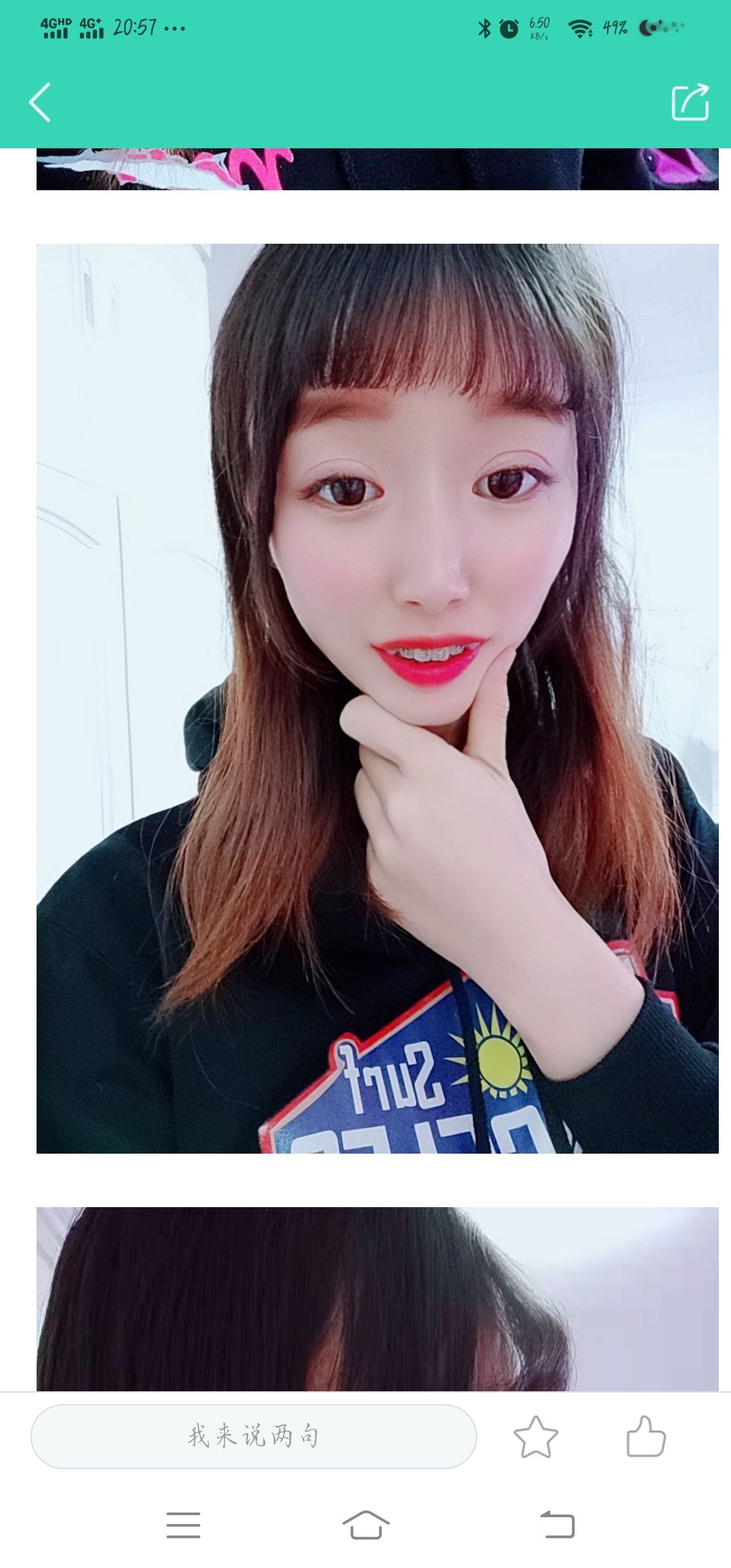Open the recent apps menu
The height and width of the screenshot is (1568, 731).
point(183,1525)
